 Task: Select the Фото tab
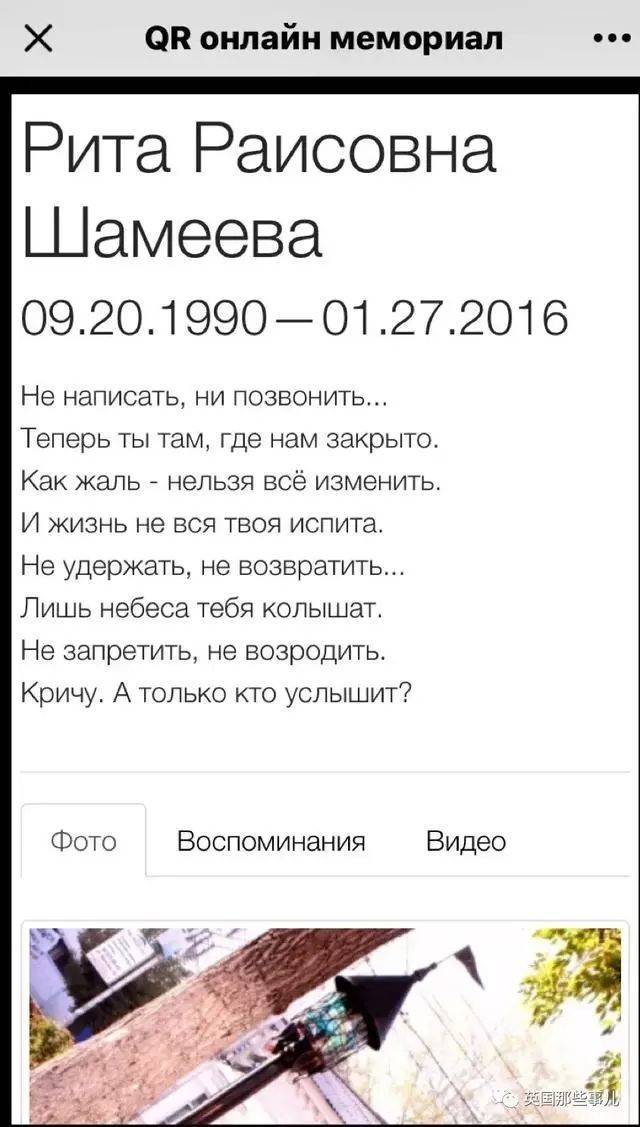pos(83,840)
